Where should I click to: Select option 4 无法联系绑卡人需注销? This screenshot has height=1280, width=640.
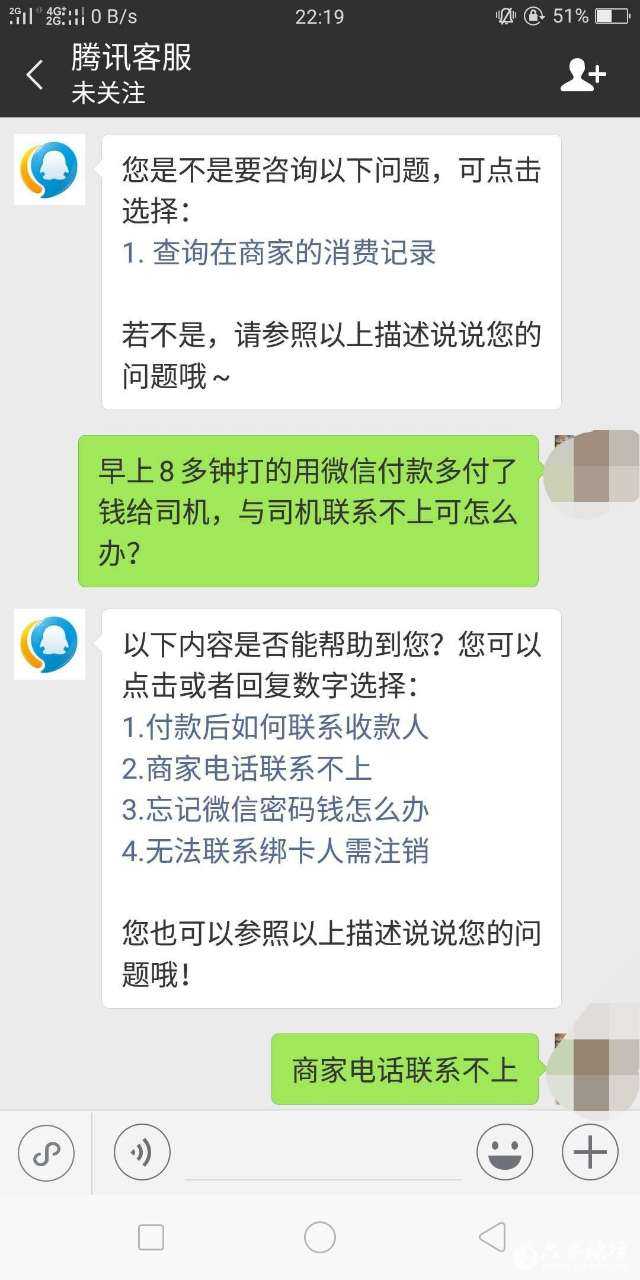(x=276, y=850)
